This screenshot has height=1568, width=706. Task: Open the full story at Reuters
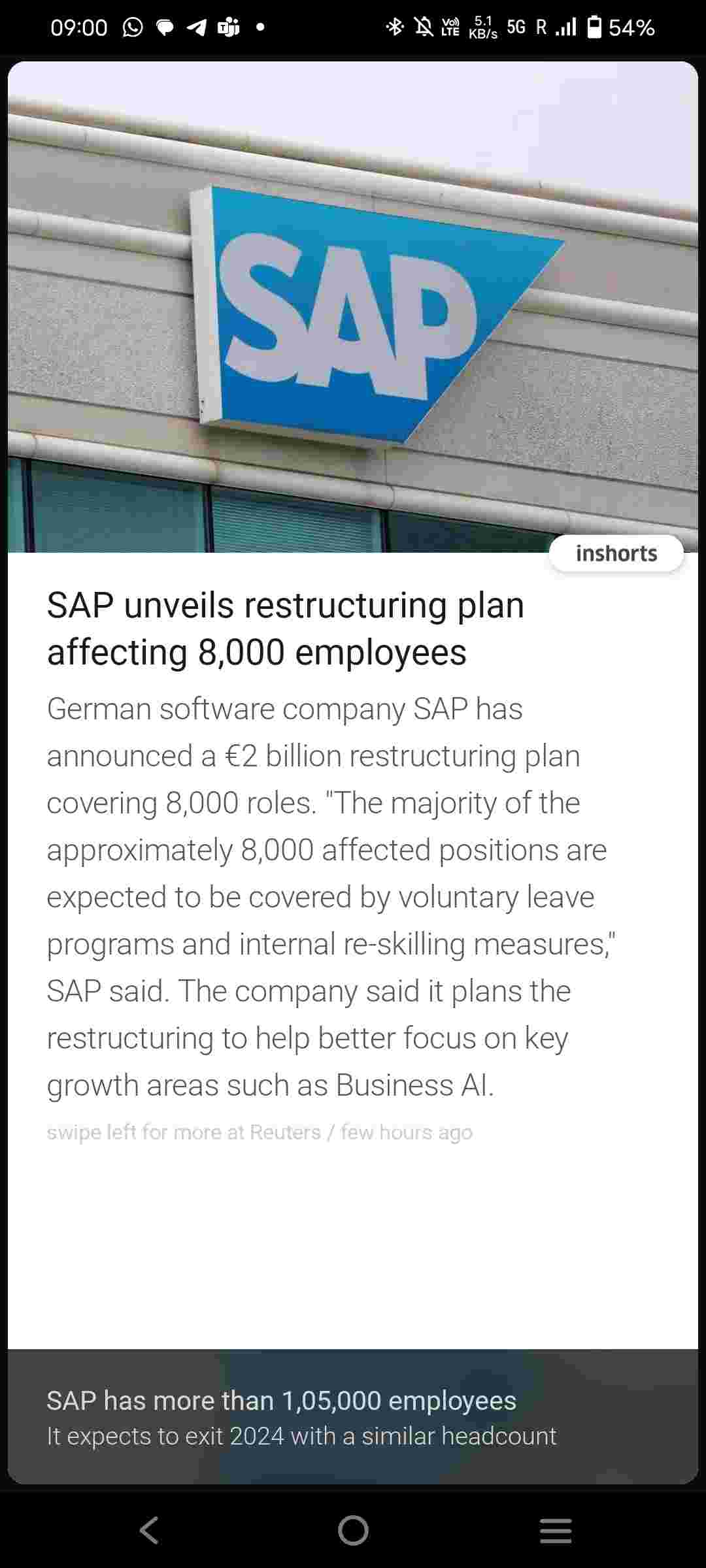[259, 1132]
